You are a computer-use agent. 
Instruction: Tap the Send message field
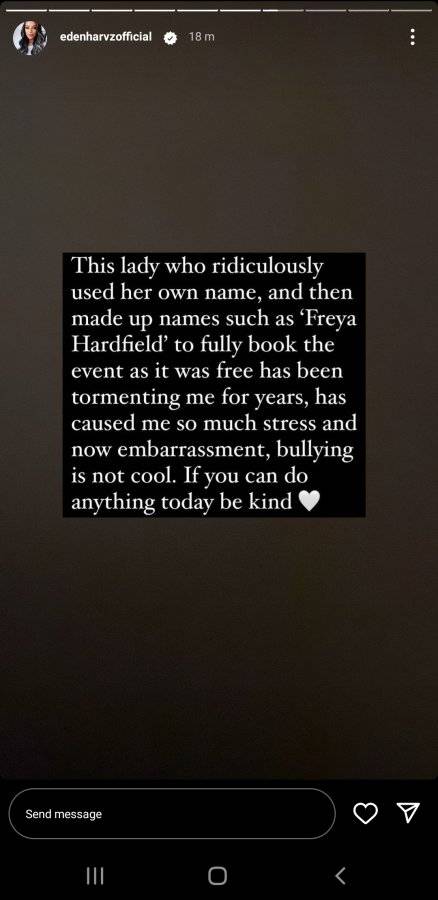tap(172, 814)
